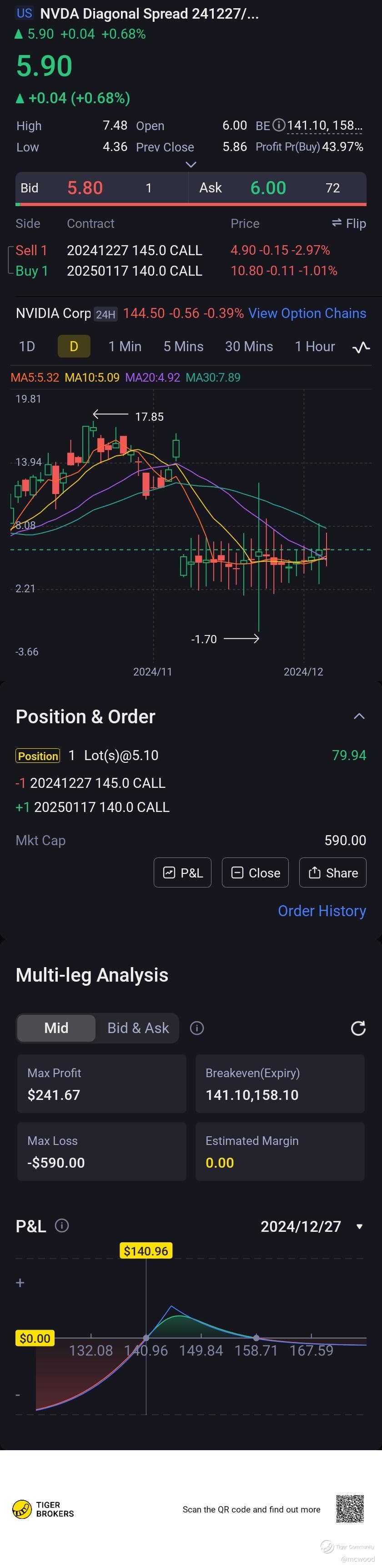Collapse the Position & Order section
This screenshot has width=382, height=1568.
(x=359, y=716)
